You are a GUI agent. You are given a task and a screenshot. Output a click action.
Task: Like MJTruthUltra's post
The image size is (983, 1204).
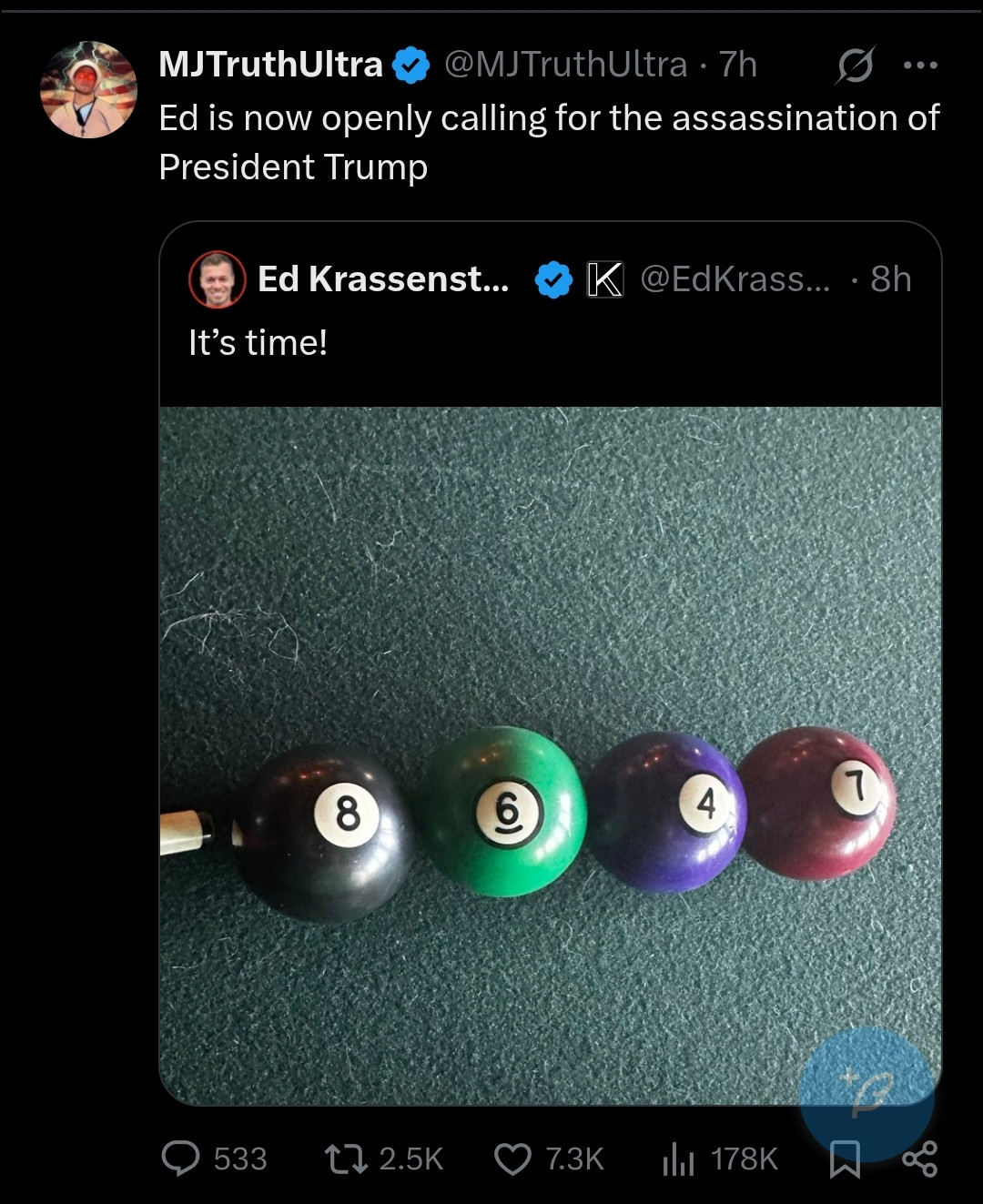point(512,1158)
